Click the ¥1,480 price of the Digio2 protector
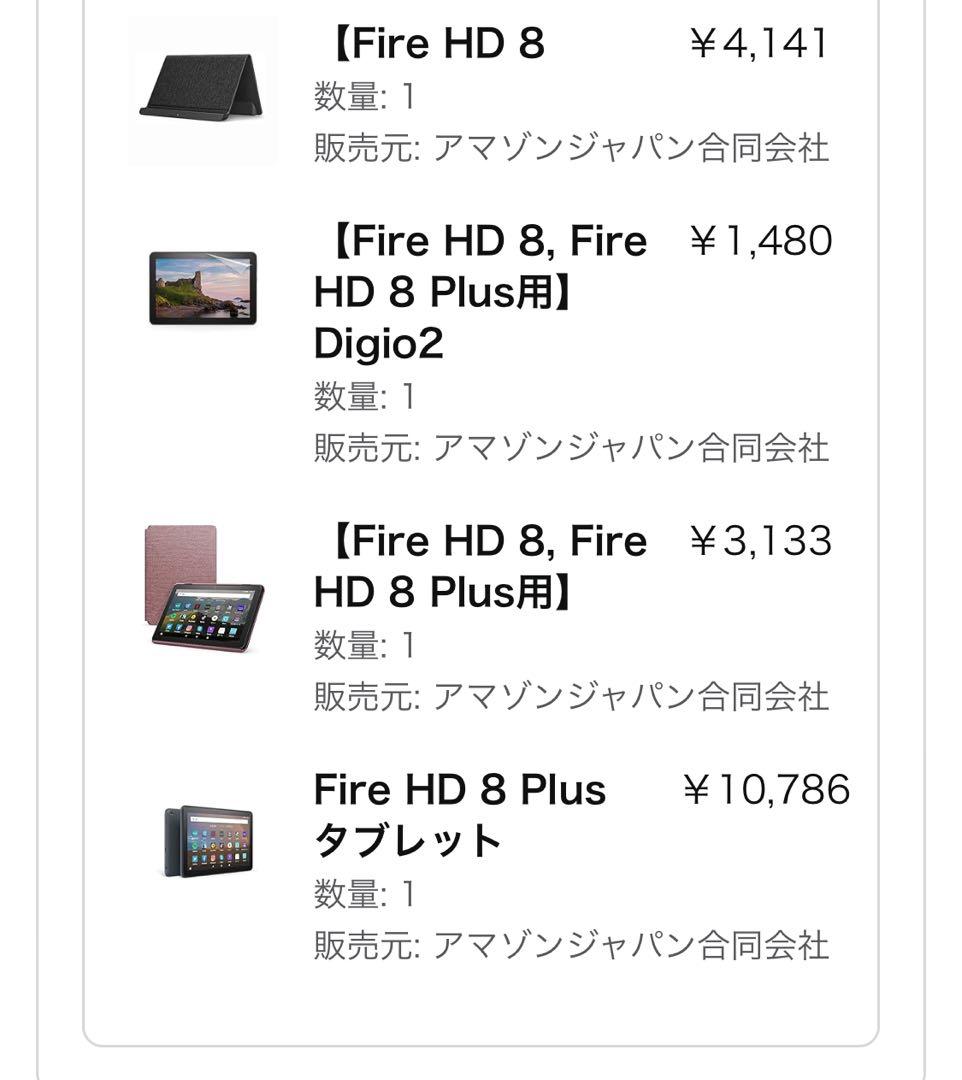Image resolution: width=962 pixels, height=1080 pixels. [761, 240]
